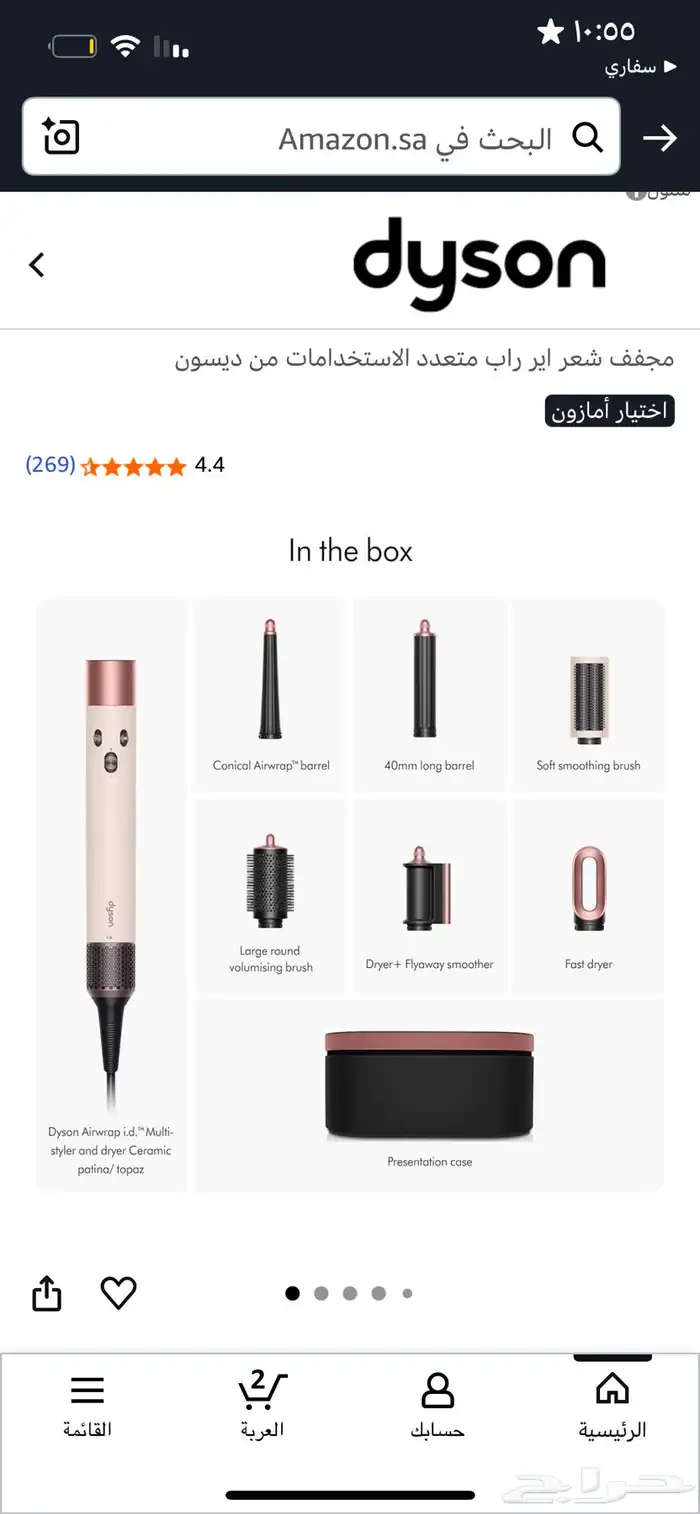Open the 269 customer ratings

(50, 465)
